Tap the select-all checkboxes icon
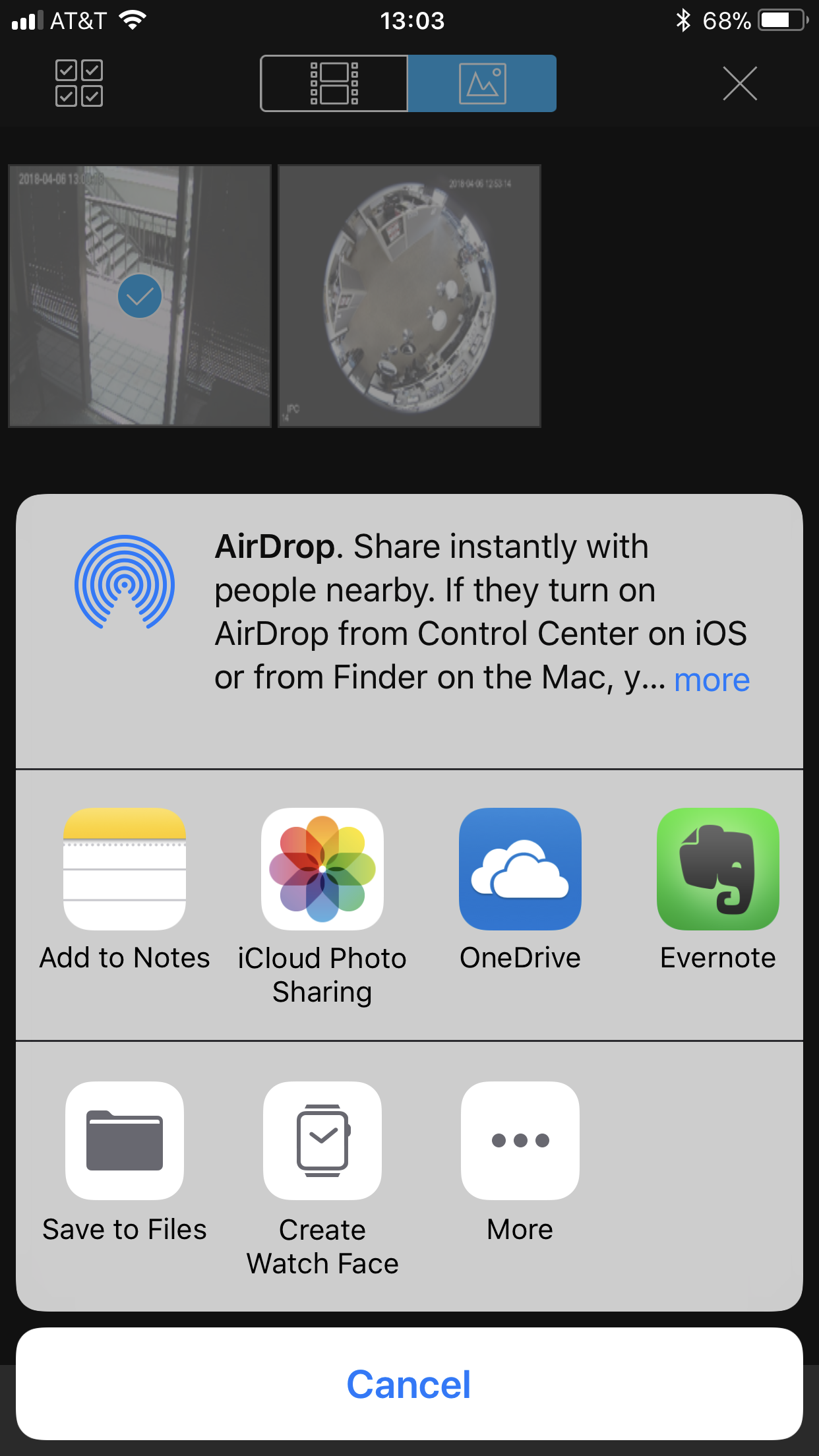 tap(79, 83)
